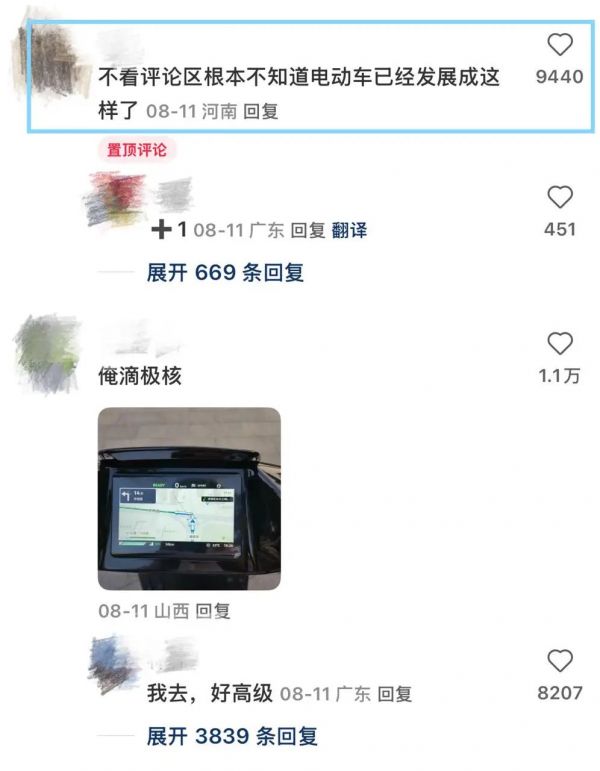Translate the +1 comment
The image size is (600, 771).
(350, 230)
